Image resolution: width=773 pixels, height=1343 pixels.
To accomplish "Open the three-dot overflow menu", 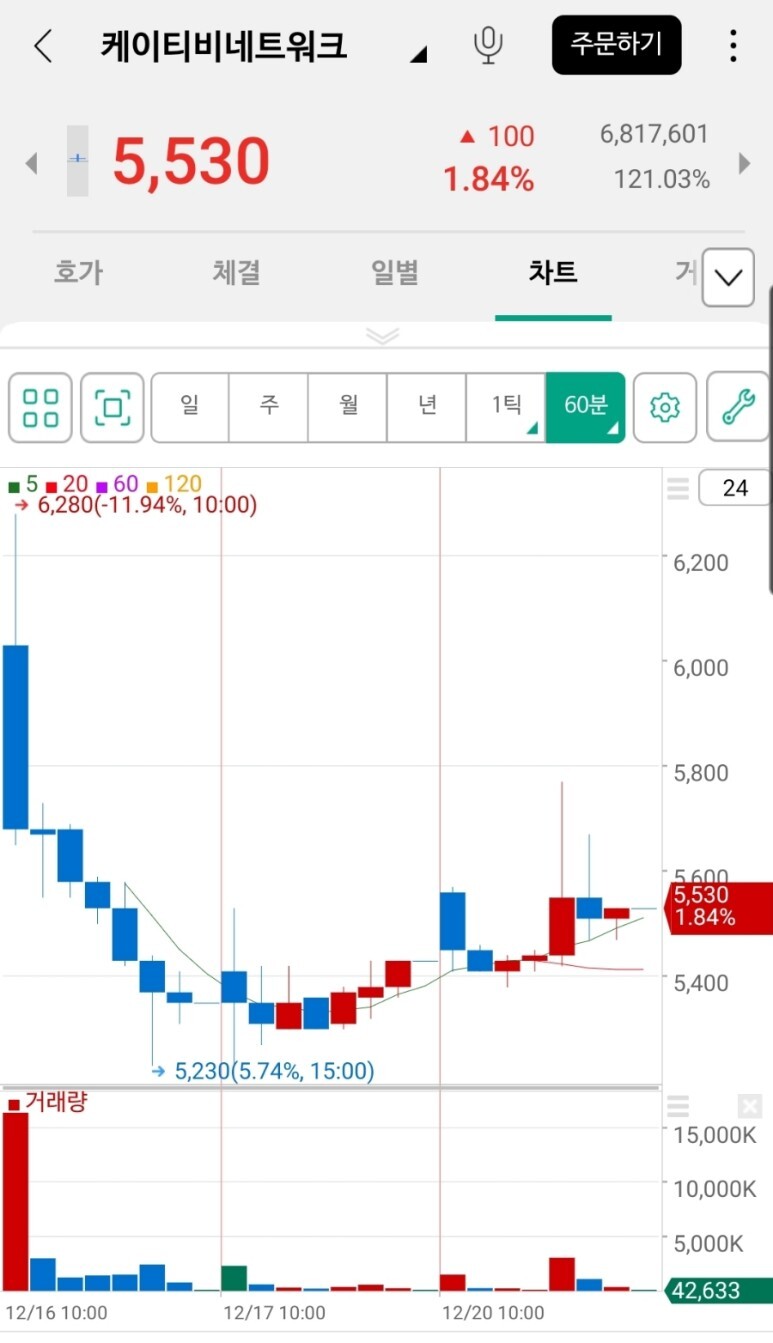I will click(733, 46).
